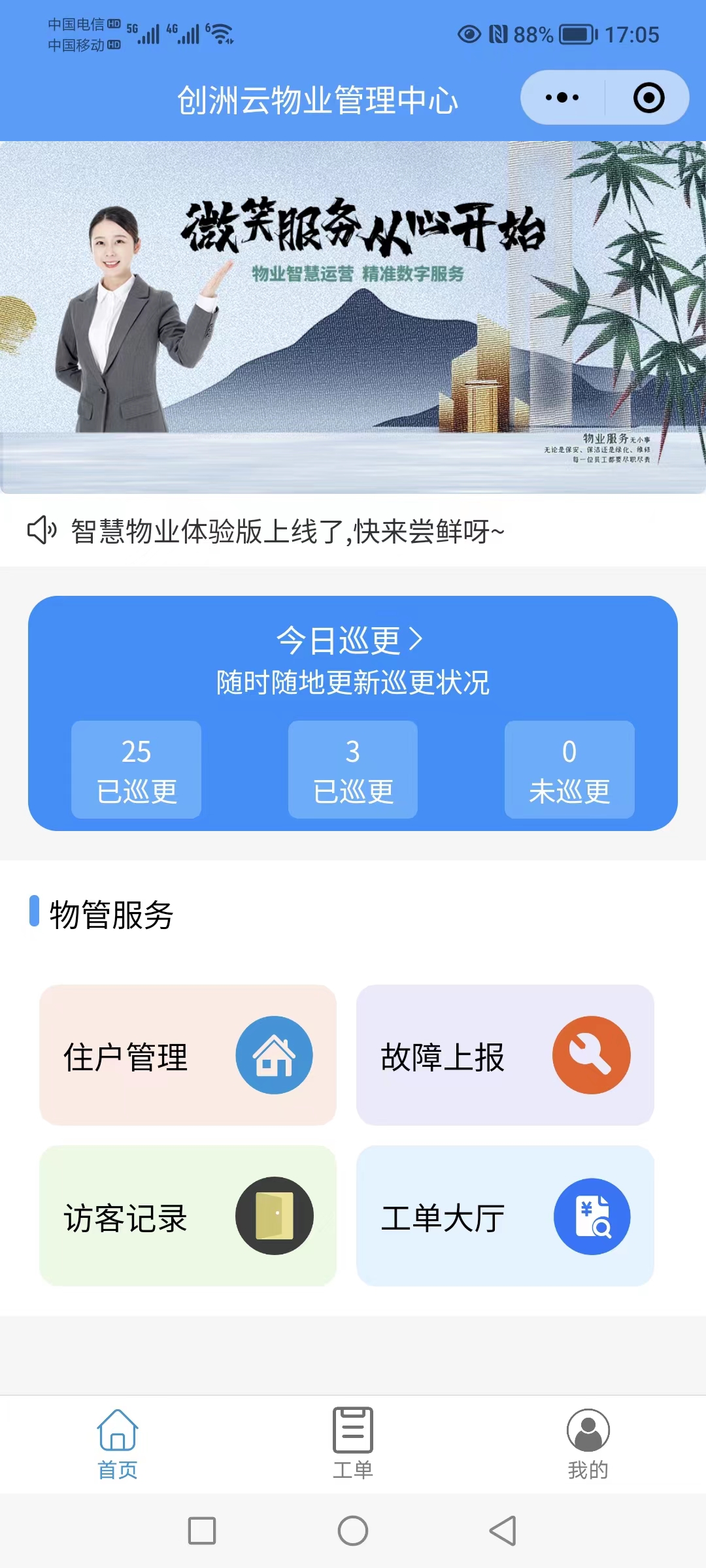Open the 微笑服务 banner
This screenshot has height=1568, width=706.
click(x=353, y=317)
